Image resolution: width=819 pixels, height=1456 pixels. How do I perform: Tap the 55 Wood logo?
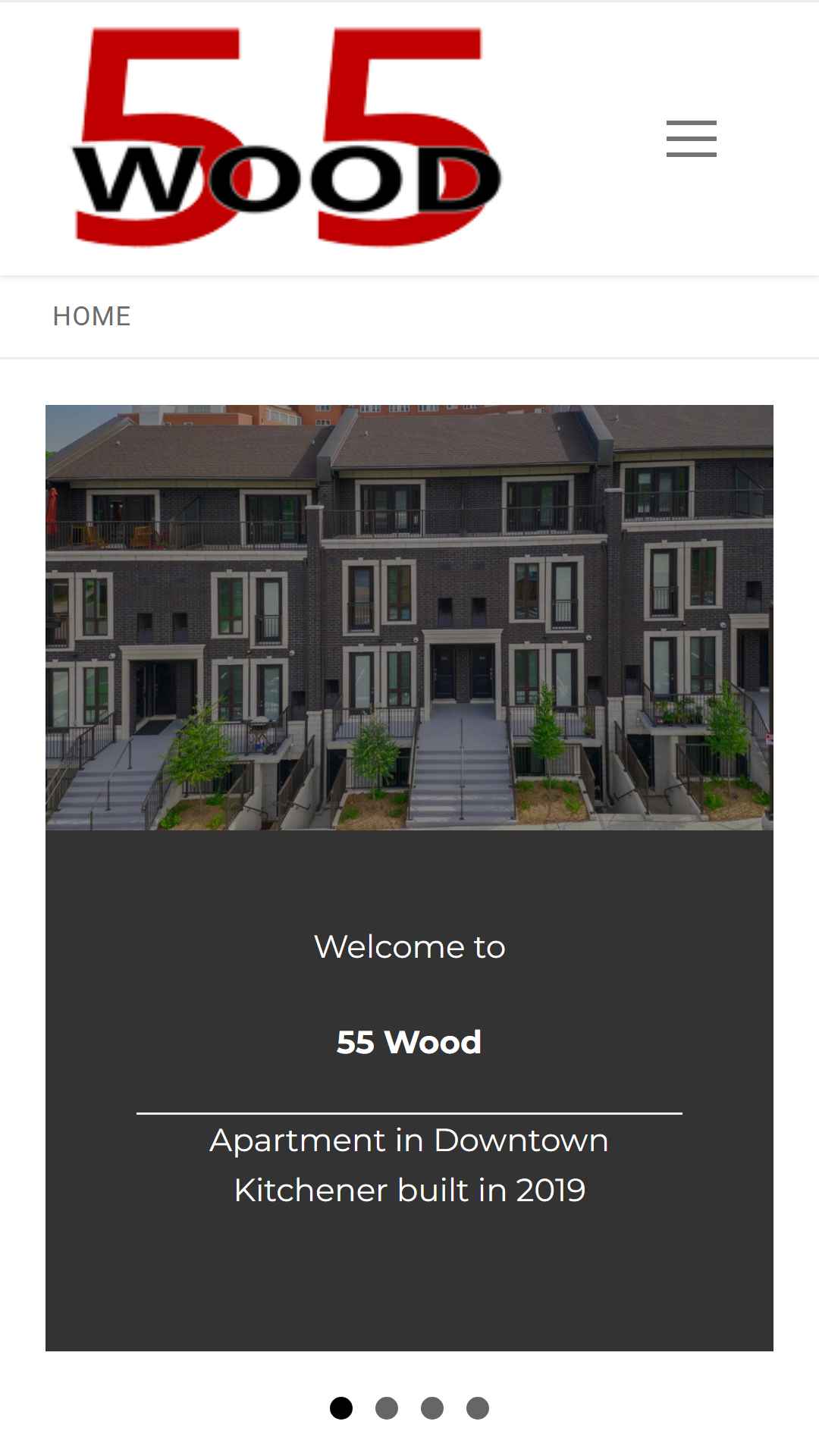[x=287, y=137]
